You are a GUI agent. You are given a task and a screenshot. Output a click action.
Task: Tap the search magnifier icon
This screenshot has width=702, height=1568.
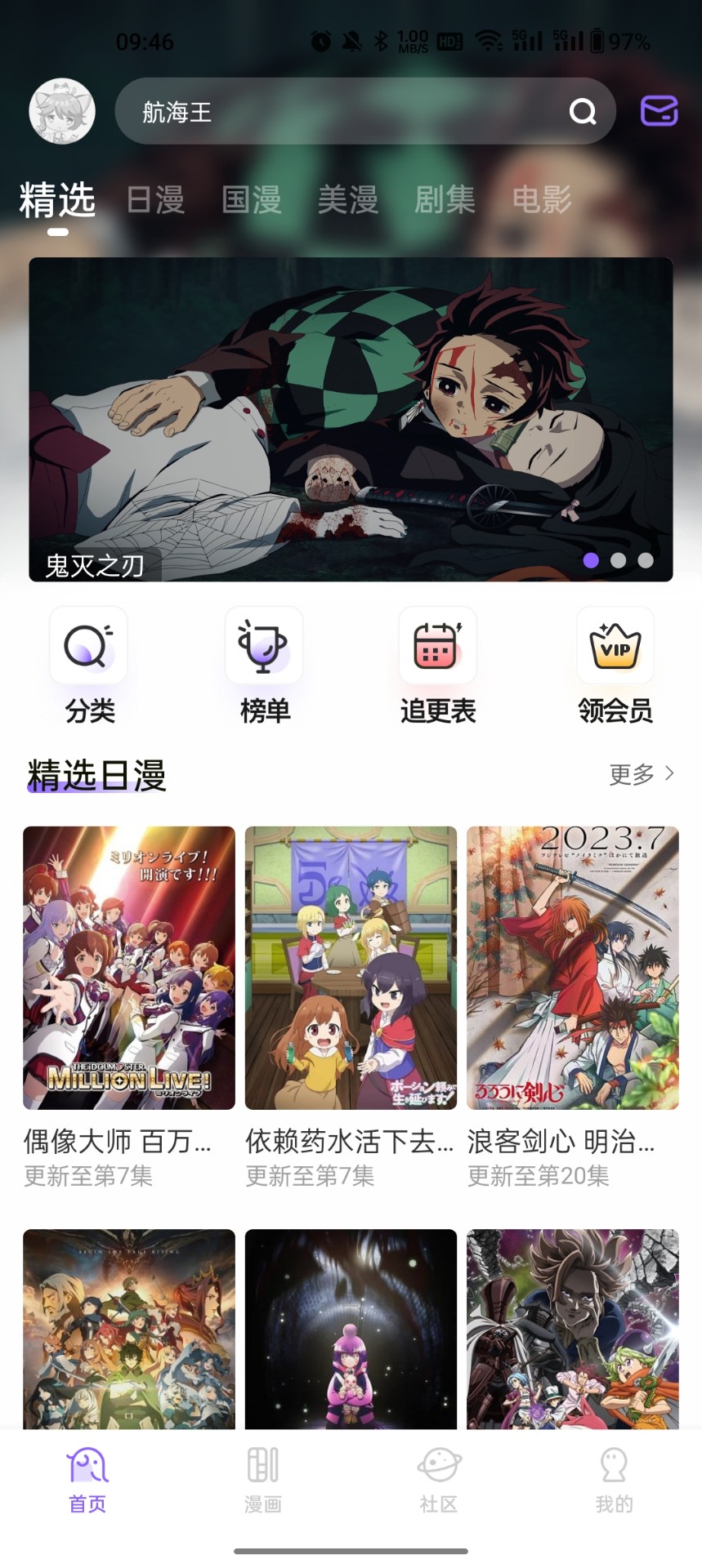point(582,110)
